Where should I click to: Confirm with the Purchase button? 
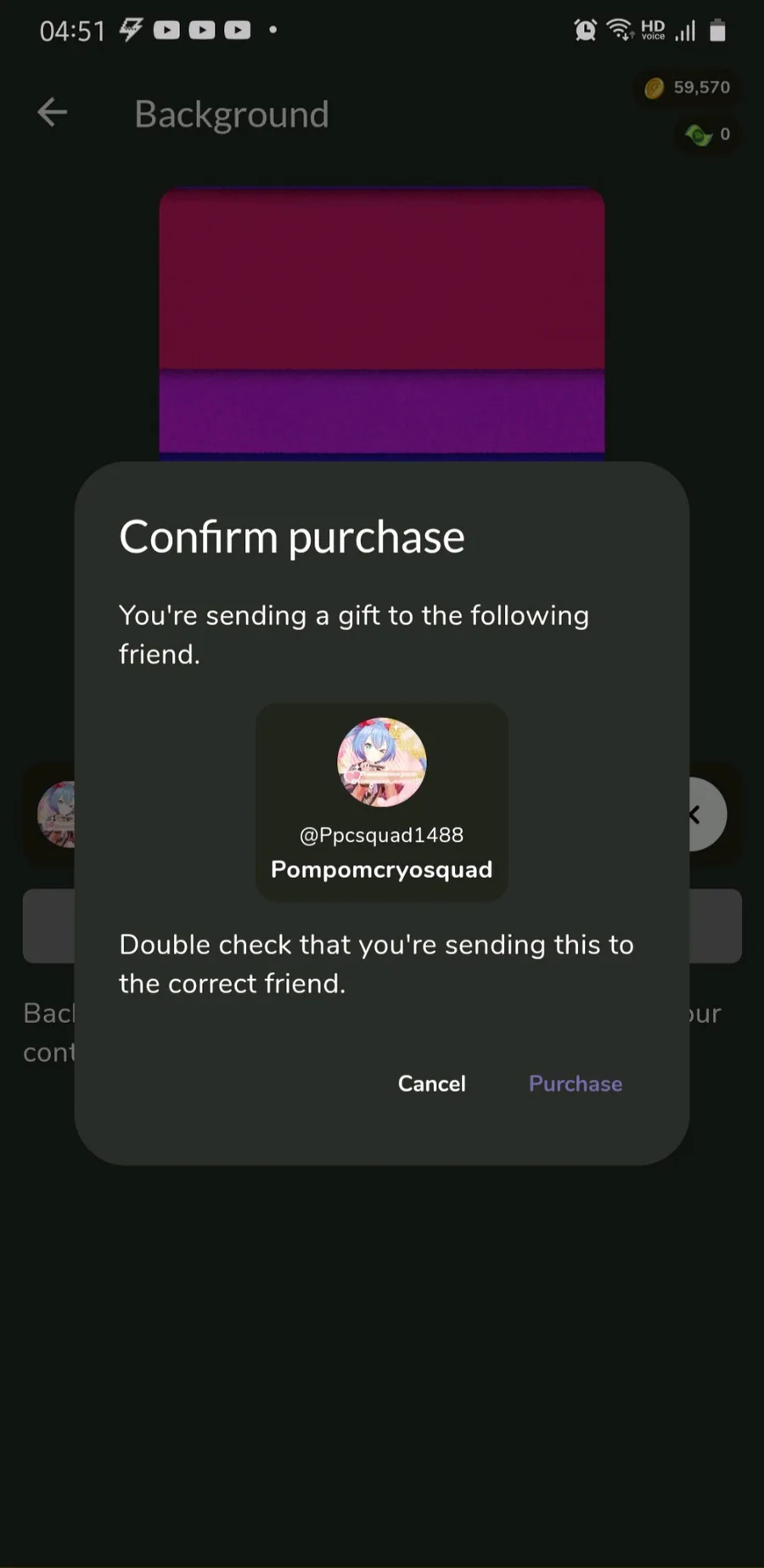click(x=575, y=1083)
